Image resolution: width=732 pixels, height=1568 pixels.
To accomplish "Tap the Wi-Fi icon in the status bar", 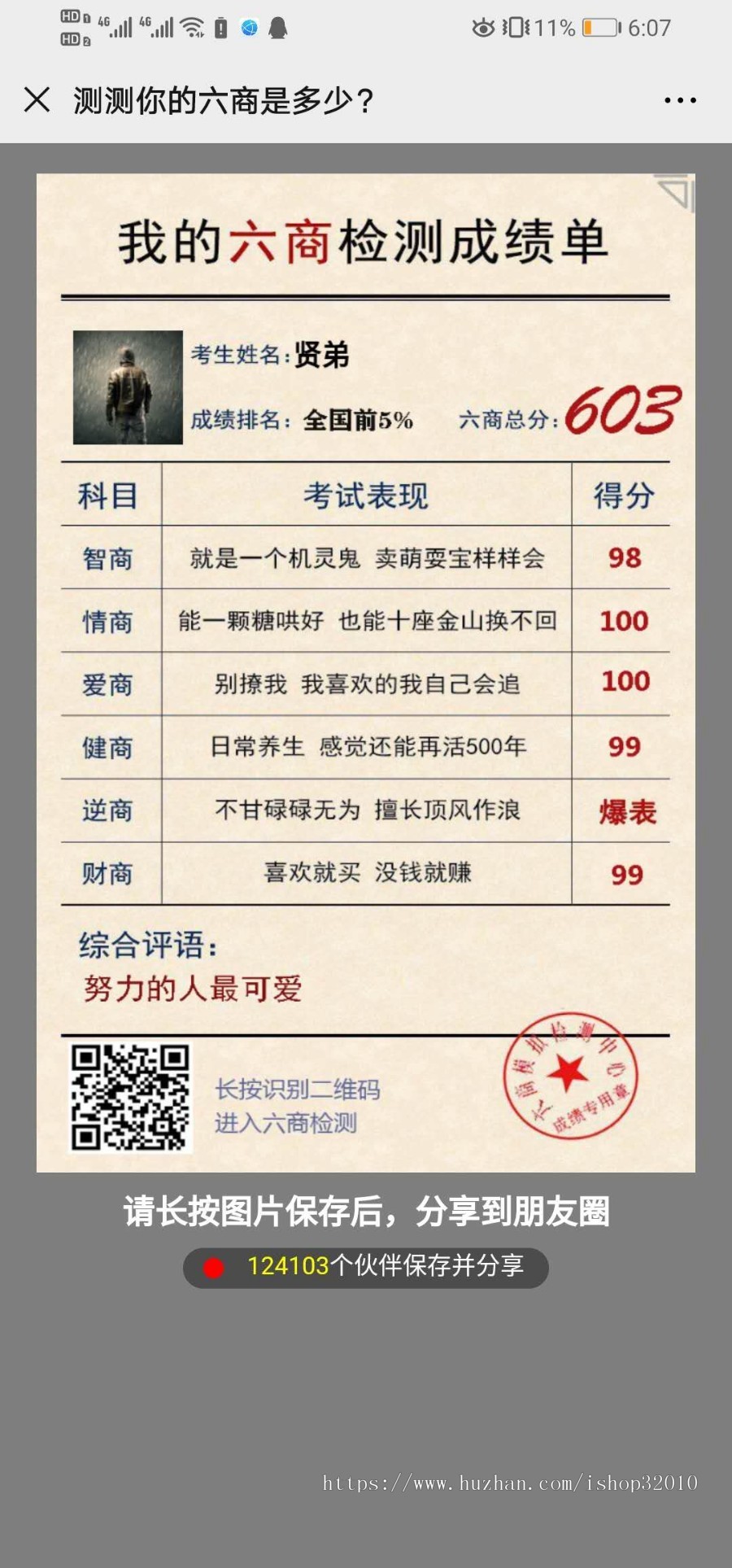I will click(191, 27).
